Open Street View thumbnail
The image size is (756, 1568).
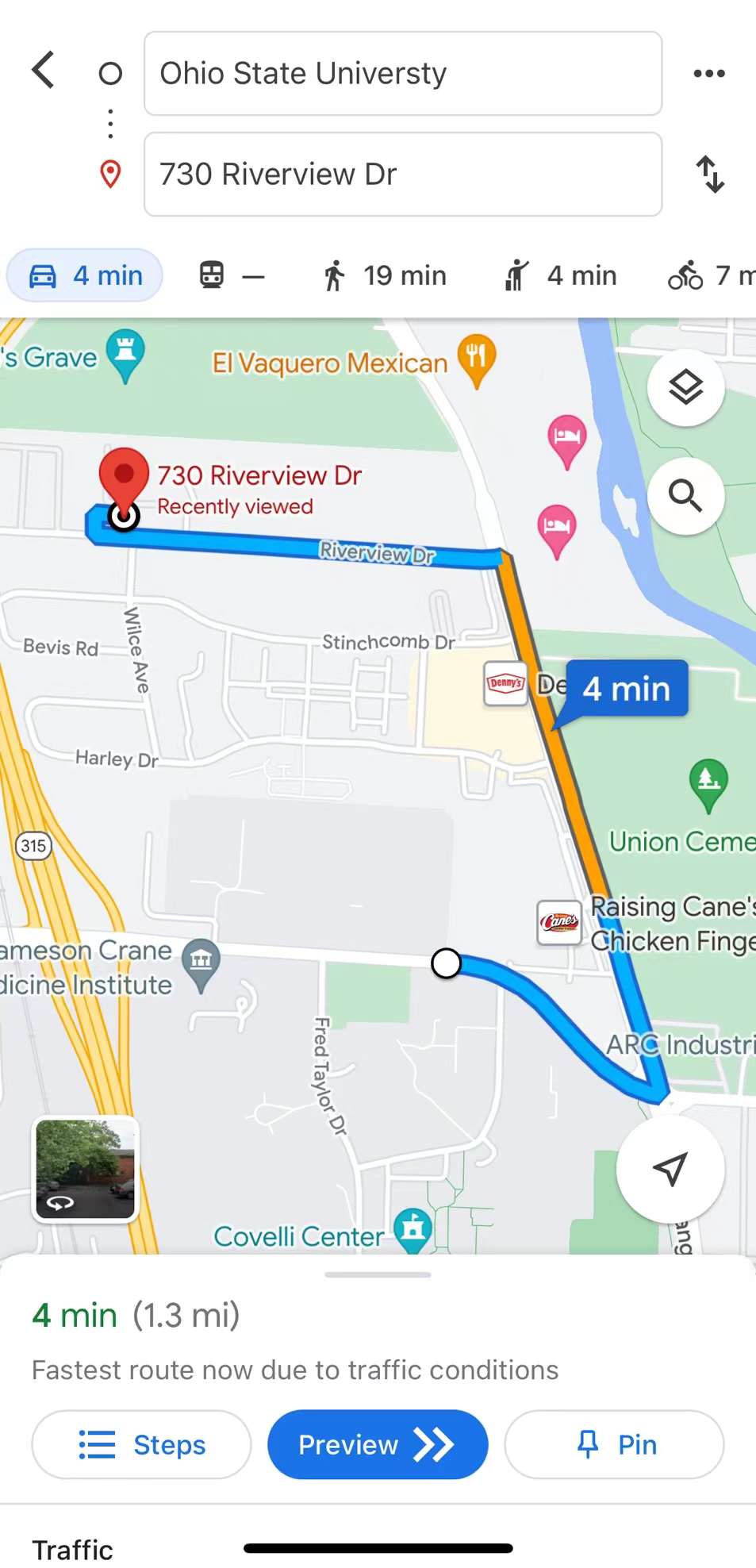point(86,1169)
